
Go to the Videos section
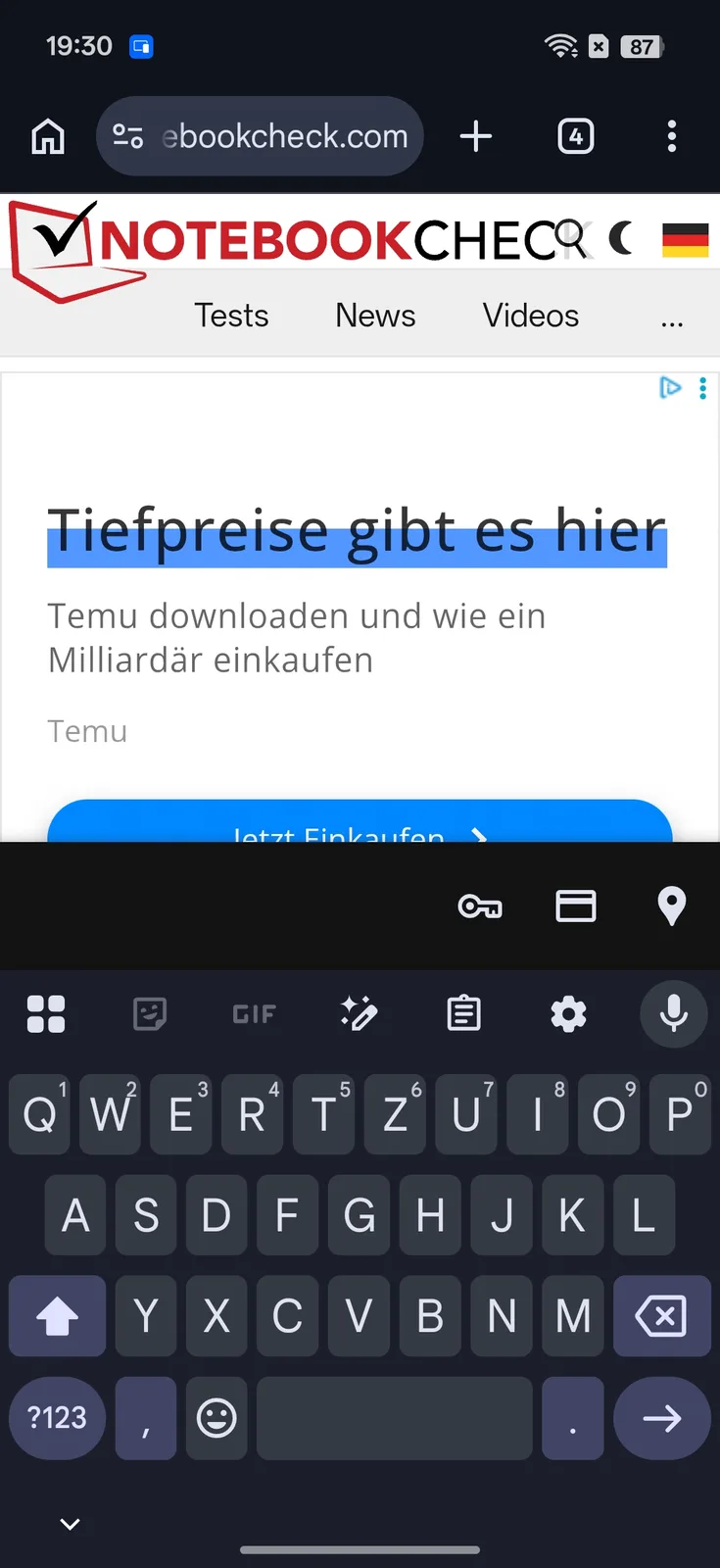[531, 316]
